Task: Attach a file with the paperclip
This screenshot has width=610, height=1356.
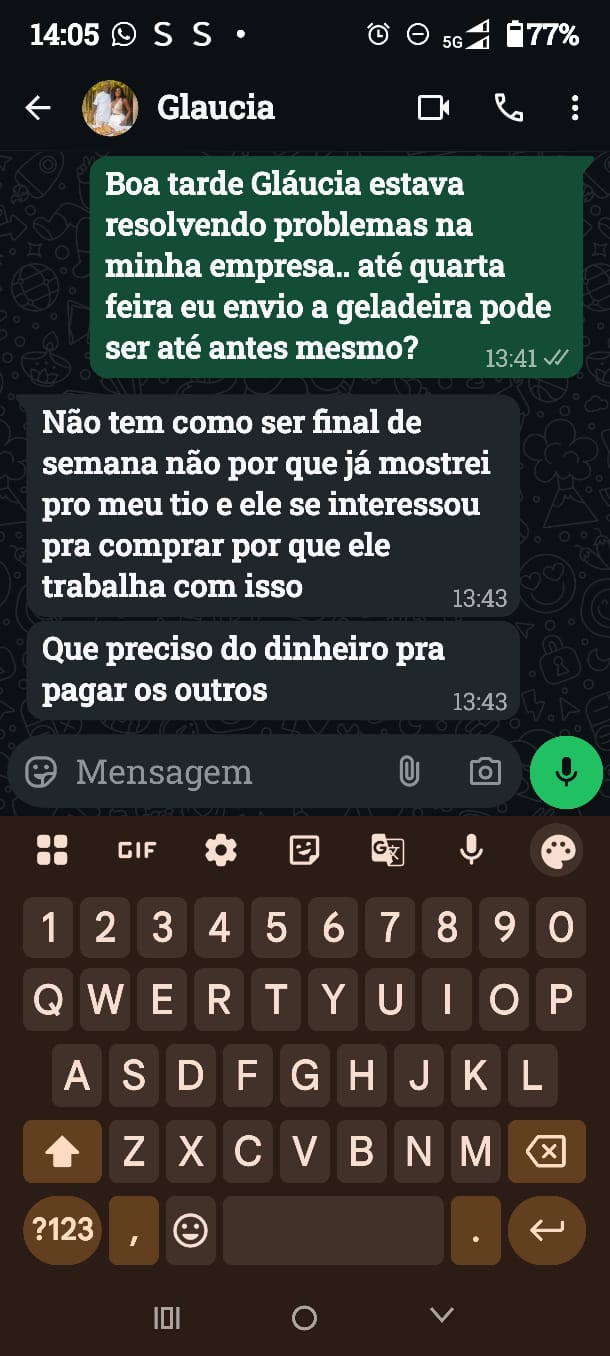Action: [409, 772]
